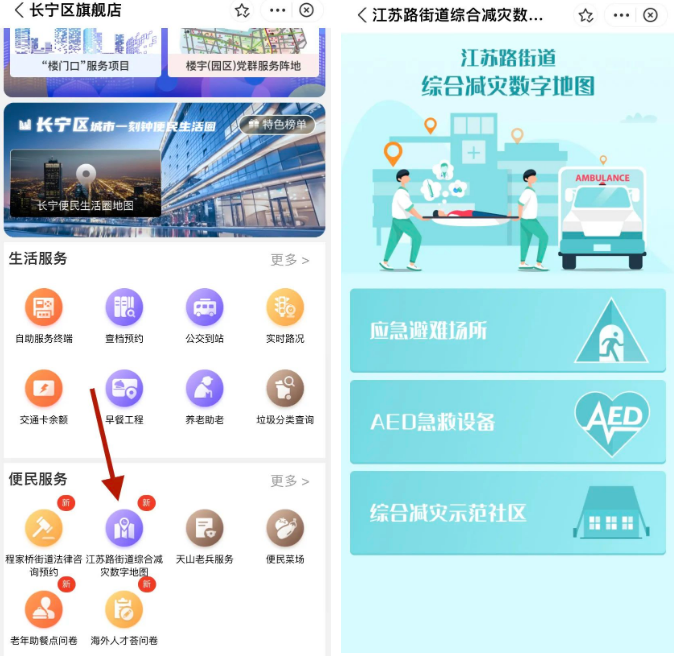The width and height of the screenshot is (674, 659).
Task: Open 养老助老 service
Action: (x=205, y=395)
